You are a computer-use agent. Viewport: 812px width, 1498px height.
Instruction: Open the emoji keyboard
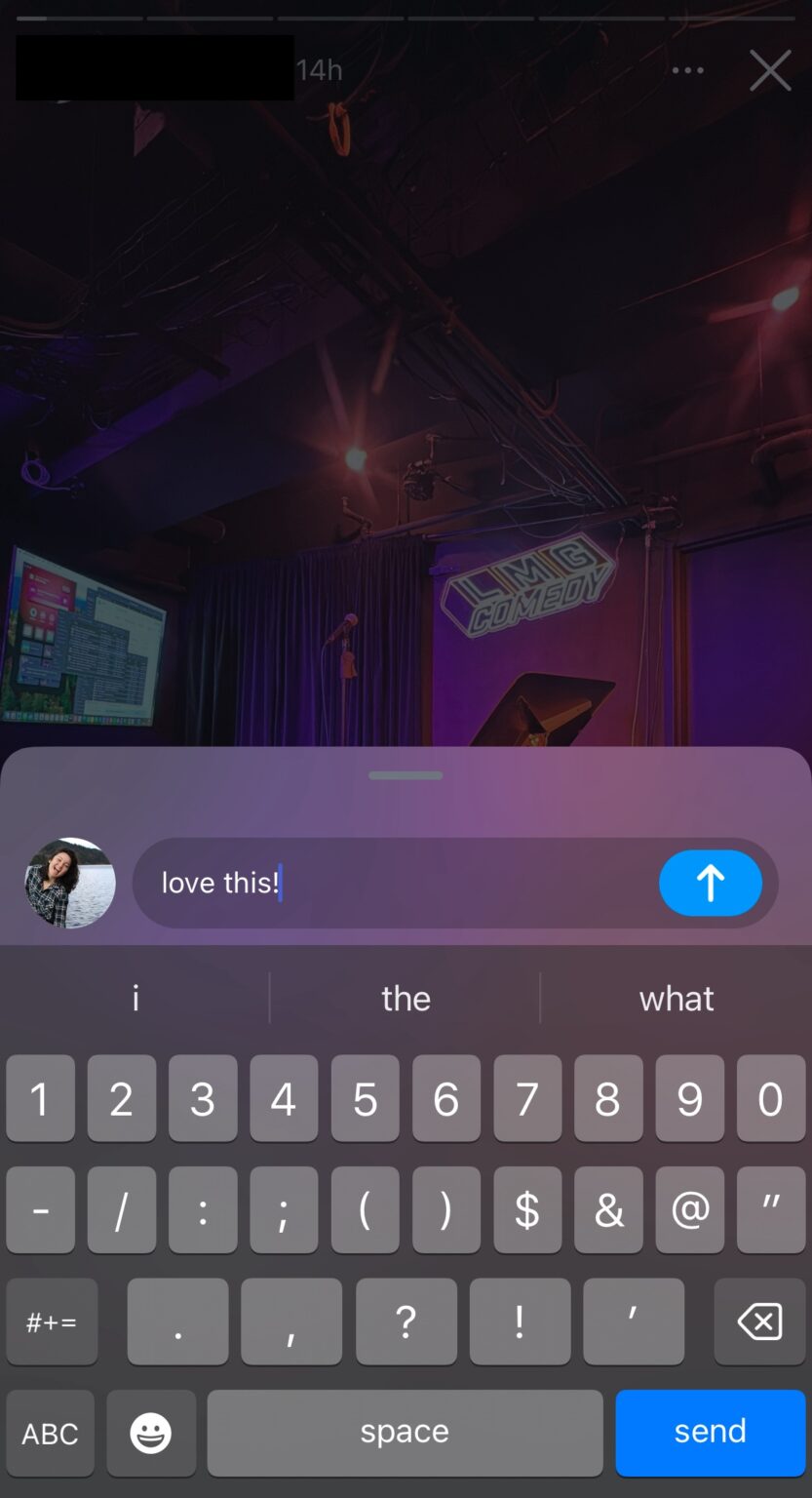[x=151, y=1433]
